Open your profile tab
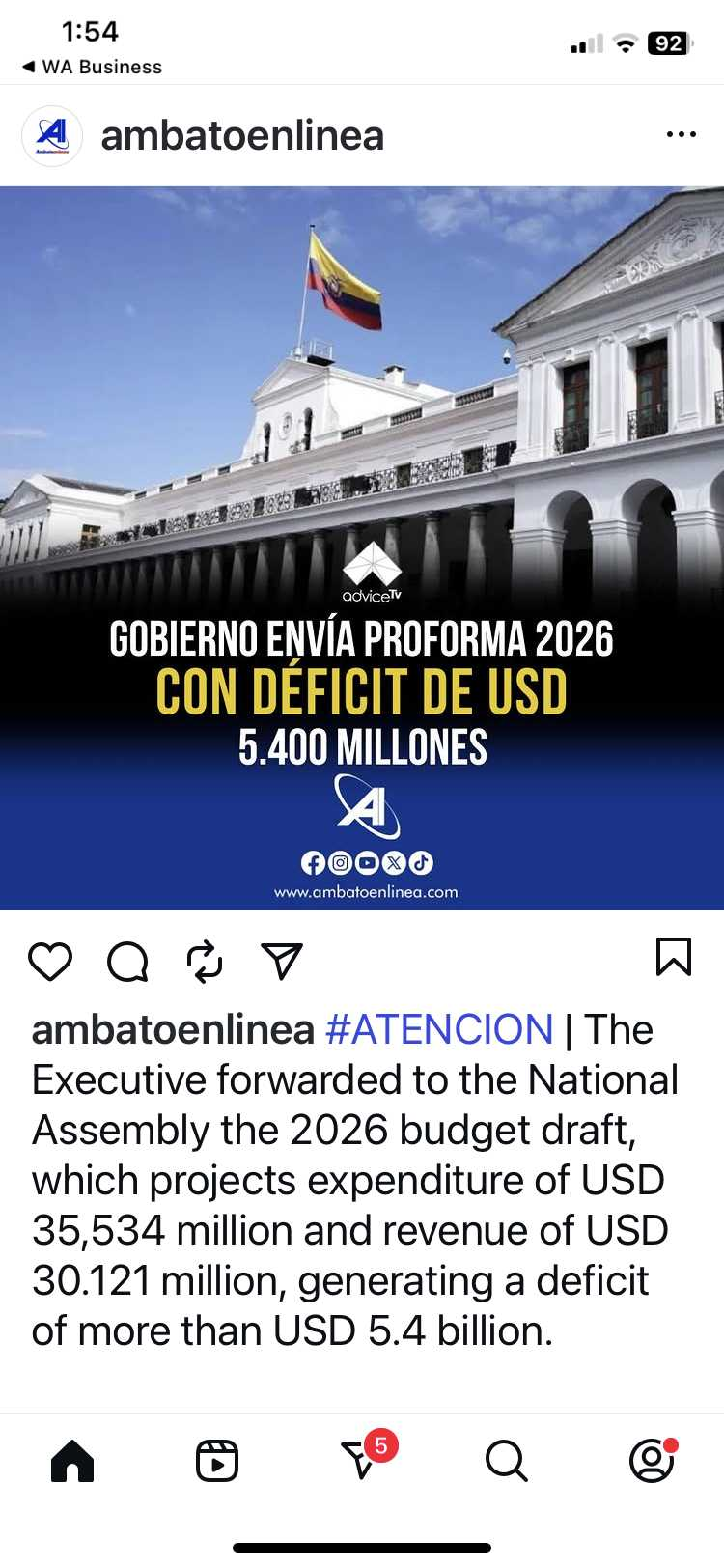The height and width of the screenshot is (1568, 724). [652, 1461]
